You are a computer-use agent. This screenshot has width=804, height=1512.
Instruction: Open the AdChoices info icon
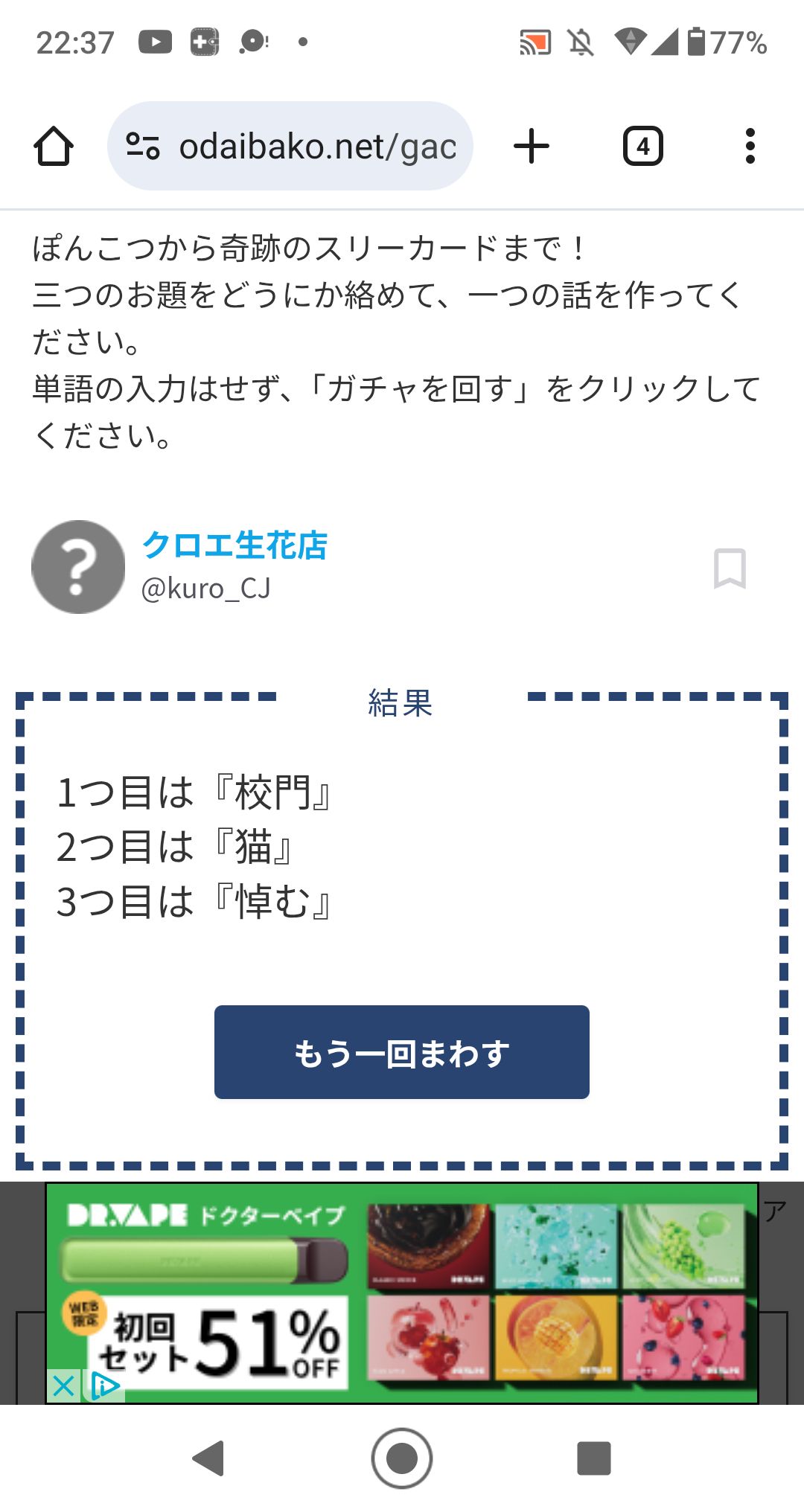(x=104, y=1386)
